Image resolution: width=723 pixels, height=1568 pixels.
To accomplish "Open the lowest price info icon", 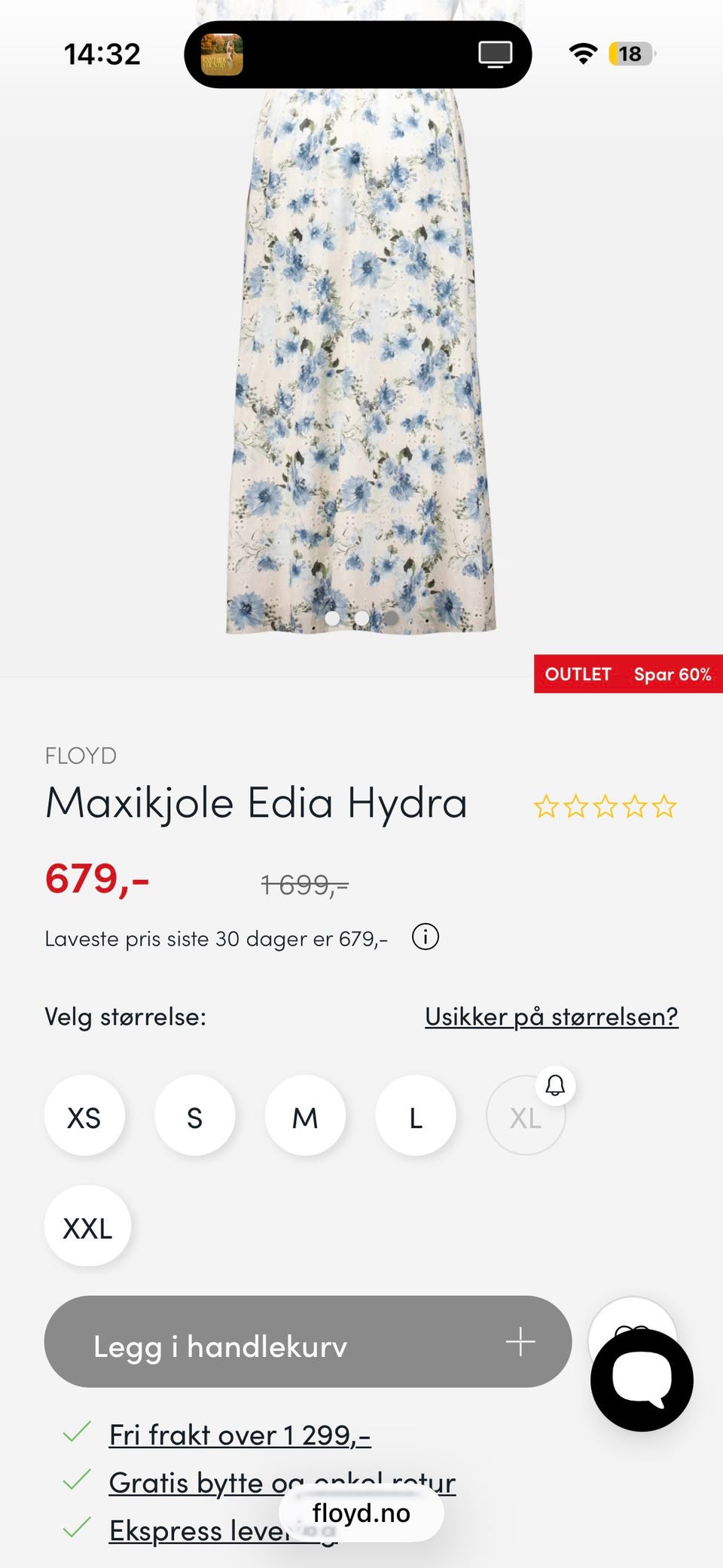I will pos(426,937).
